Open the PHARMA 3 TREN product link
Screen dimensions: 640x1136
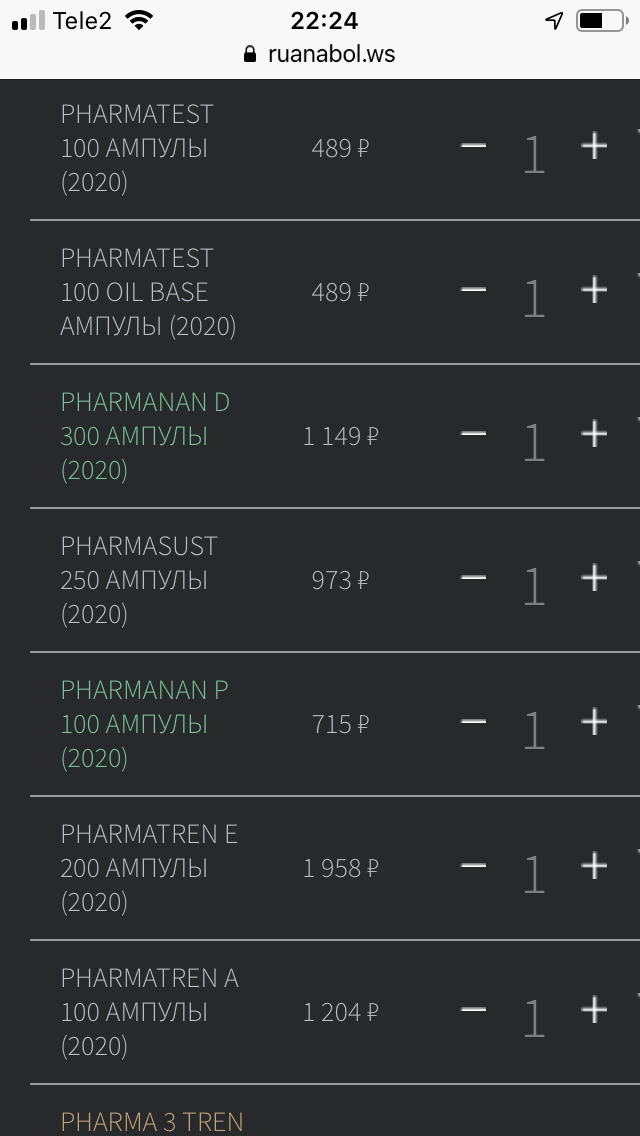(151, 1122)
